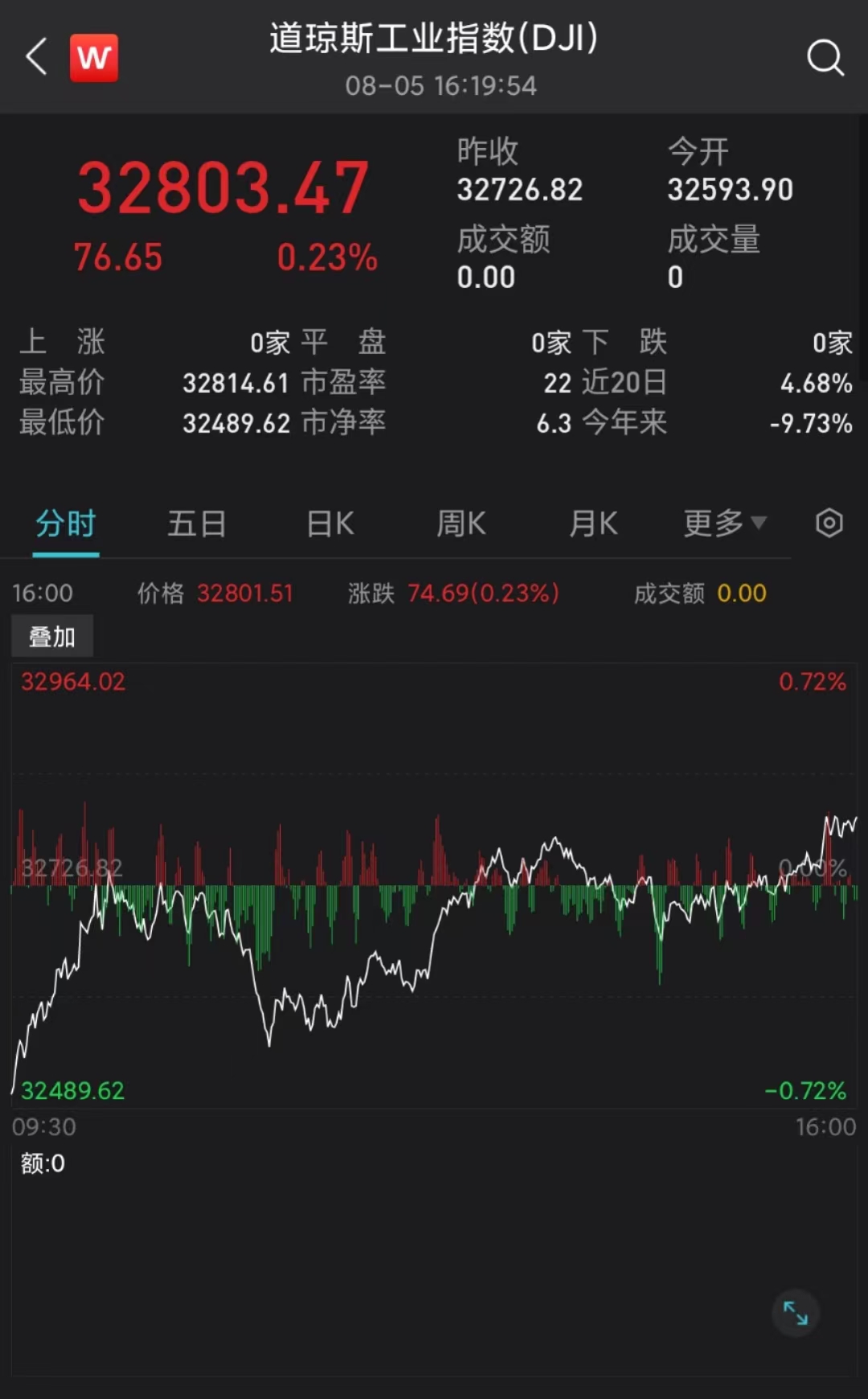This screenshot has width=868, height=1399.
Task: Switch to the 月K chart tab
Action: (x=593, y=524)
